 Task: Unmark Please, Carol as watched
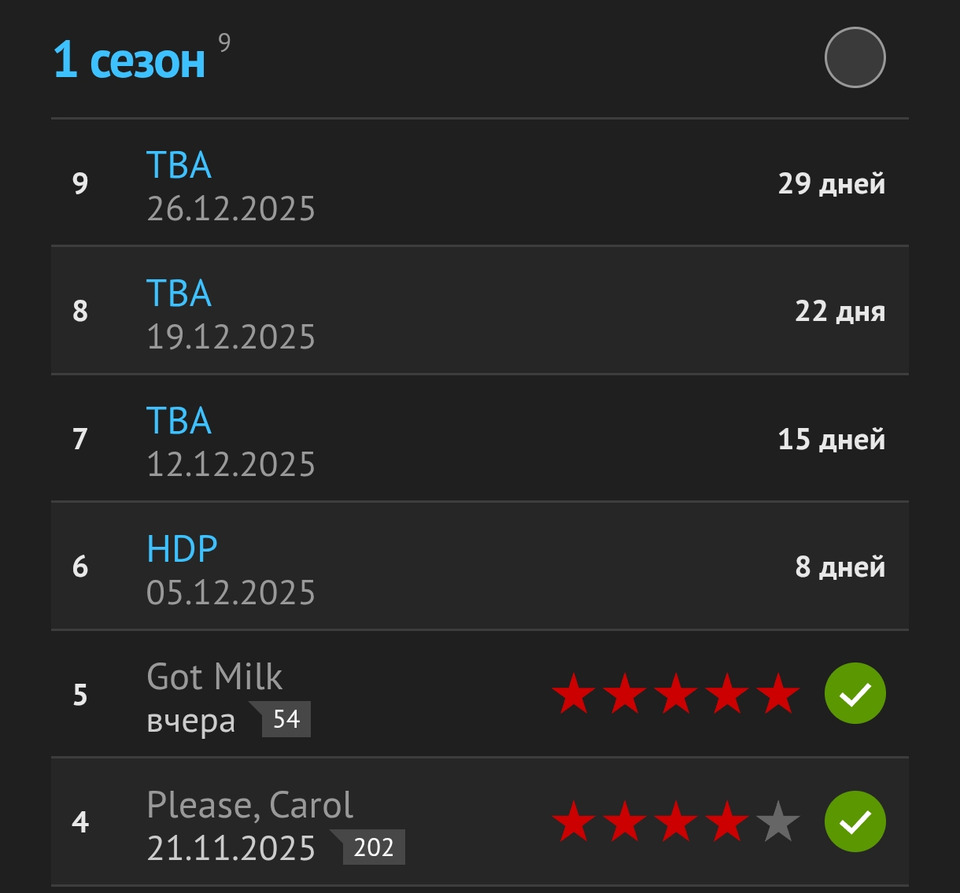pos(854,821)
